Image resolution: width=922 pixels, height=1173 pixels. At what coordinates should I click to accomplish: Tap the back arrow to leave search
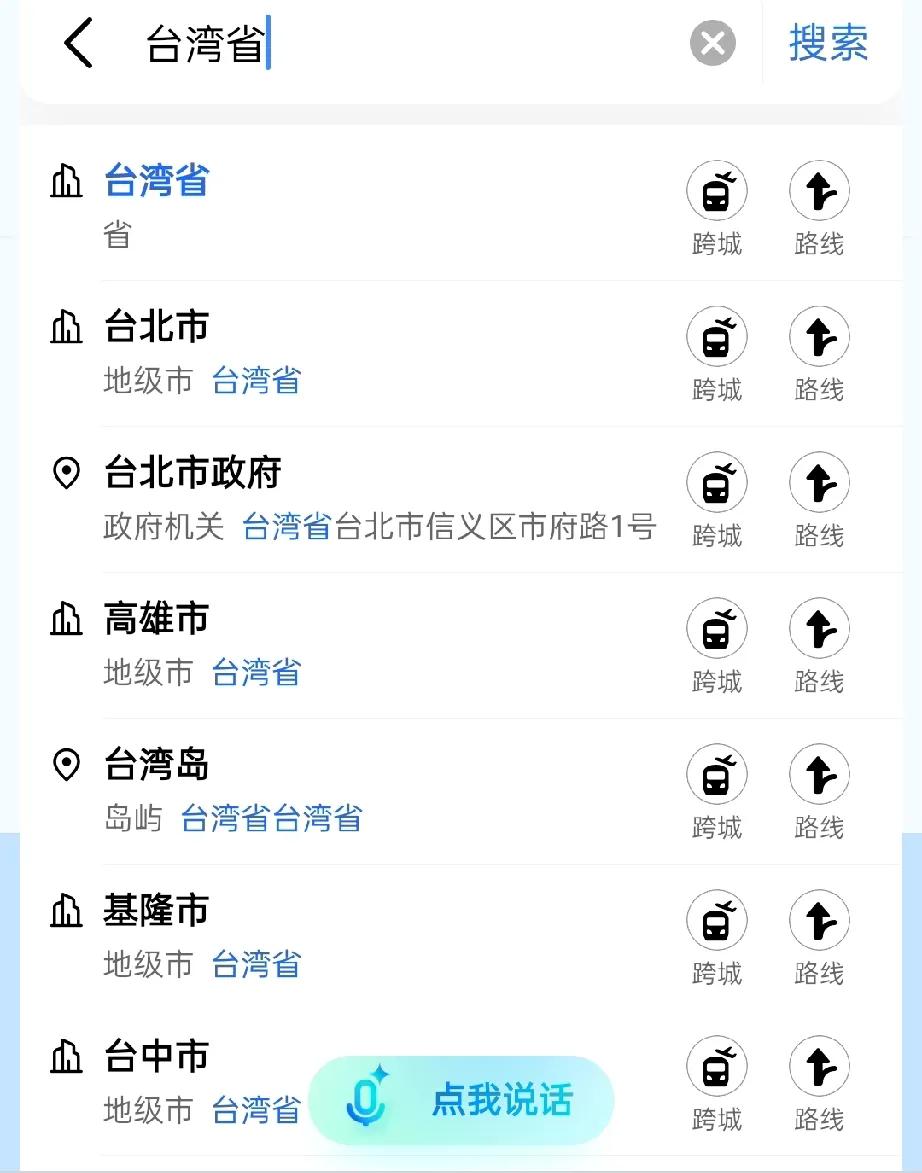click(79, 42)
